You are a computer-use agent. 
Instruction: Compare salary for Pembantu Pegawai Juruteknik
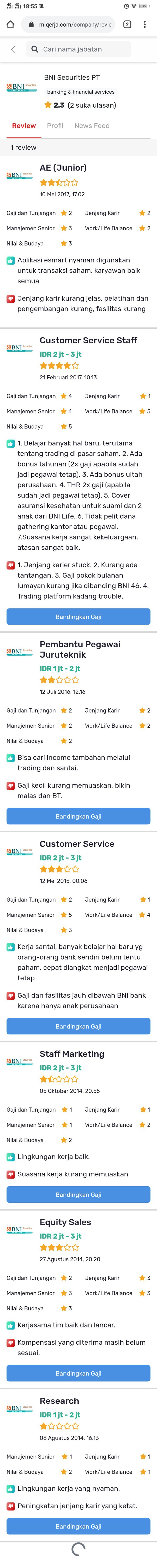click(78, 816)
